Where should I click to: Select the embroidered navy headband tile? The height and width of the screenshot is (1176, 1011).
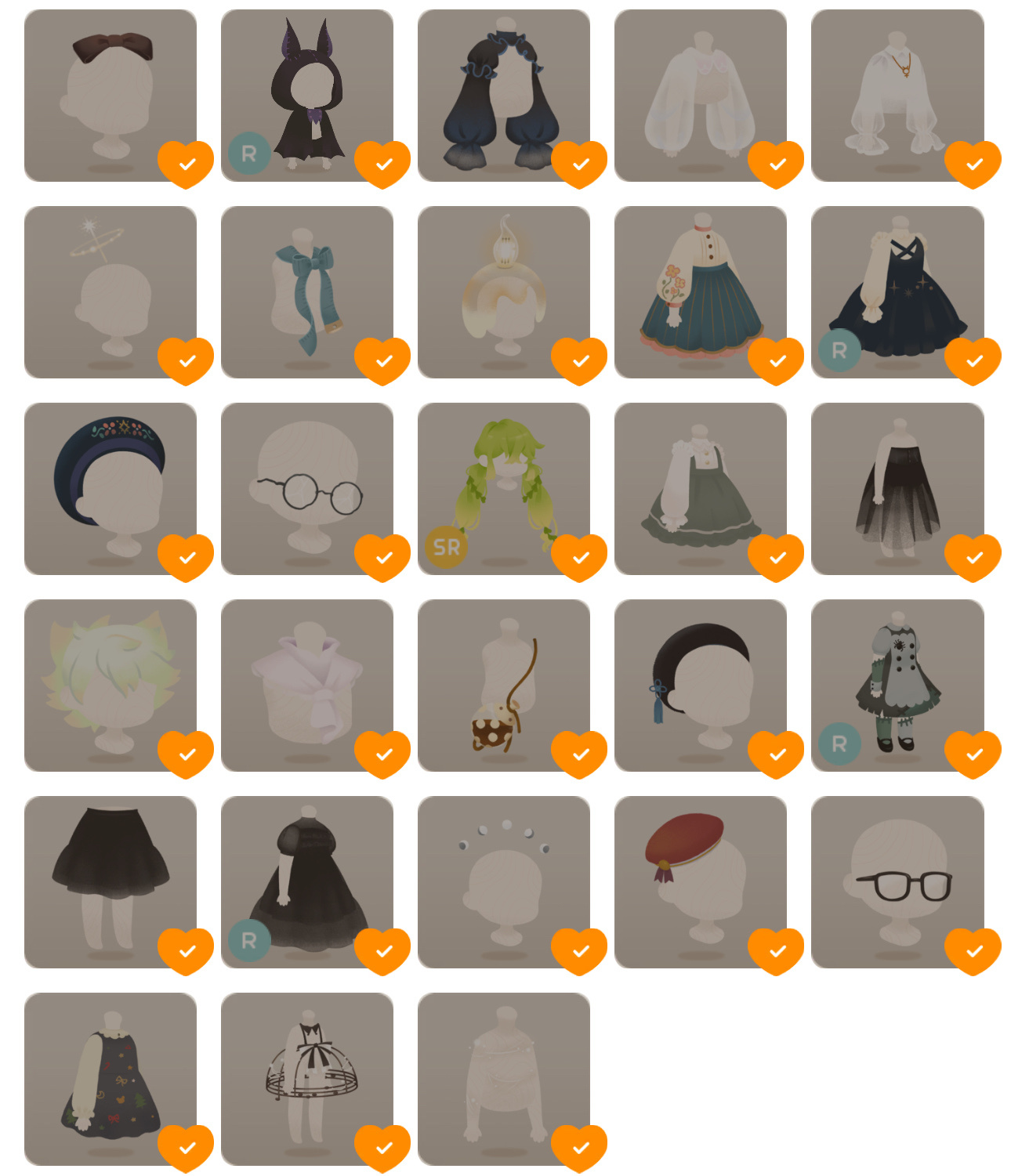pos(111,488)
